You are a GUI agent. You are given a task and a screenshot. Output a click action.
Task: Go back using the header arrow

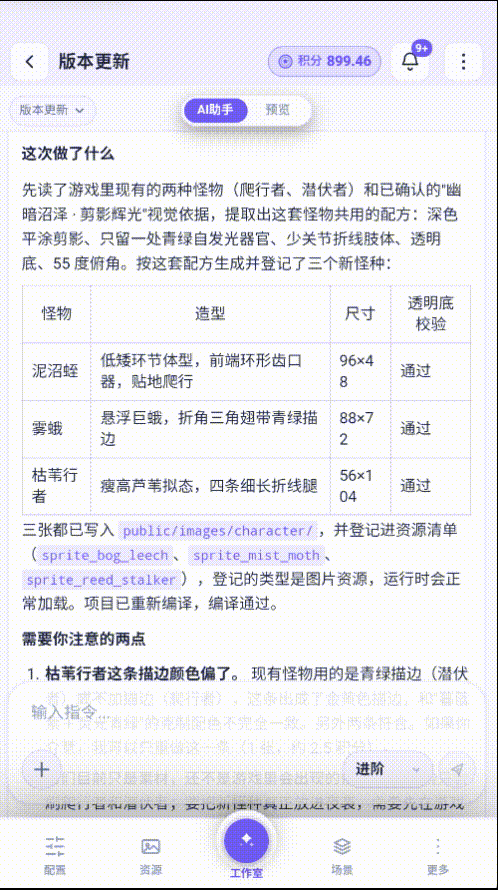[x=30, y=61]
